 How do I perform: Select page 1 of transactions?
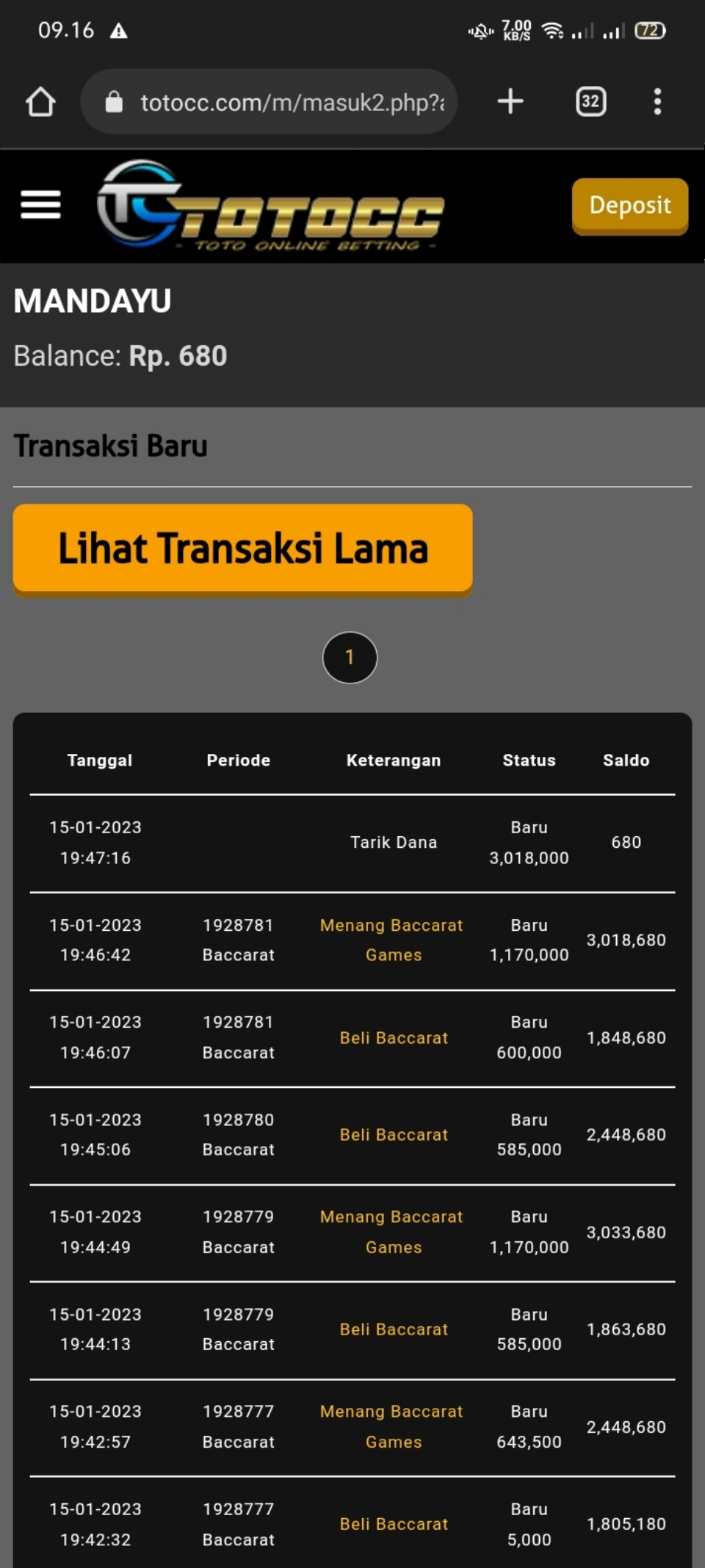click(x=350, y=657)
